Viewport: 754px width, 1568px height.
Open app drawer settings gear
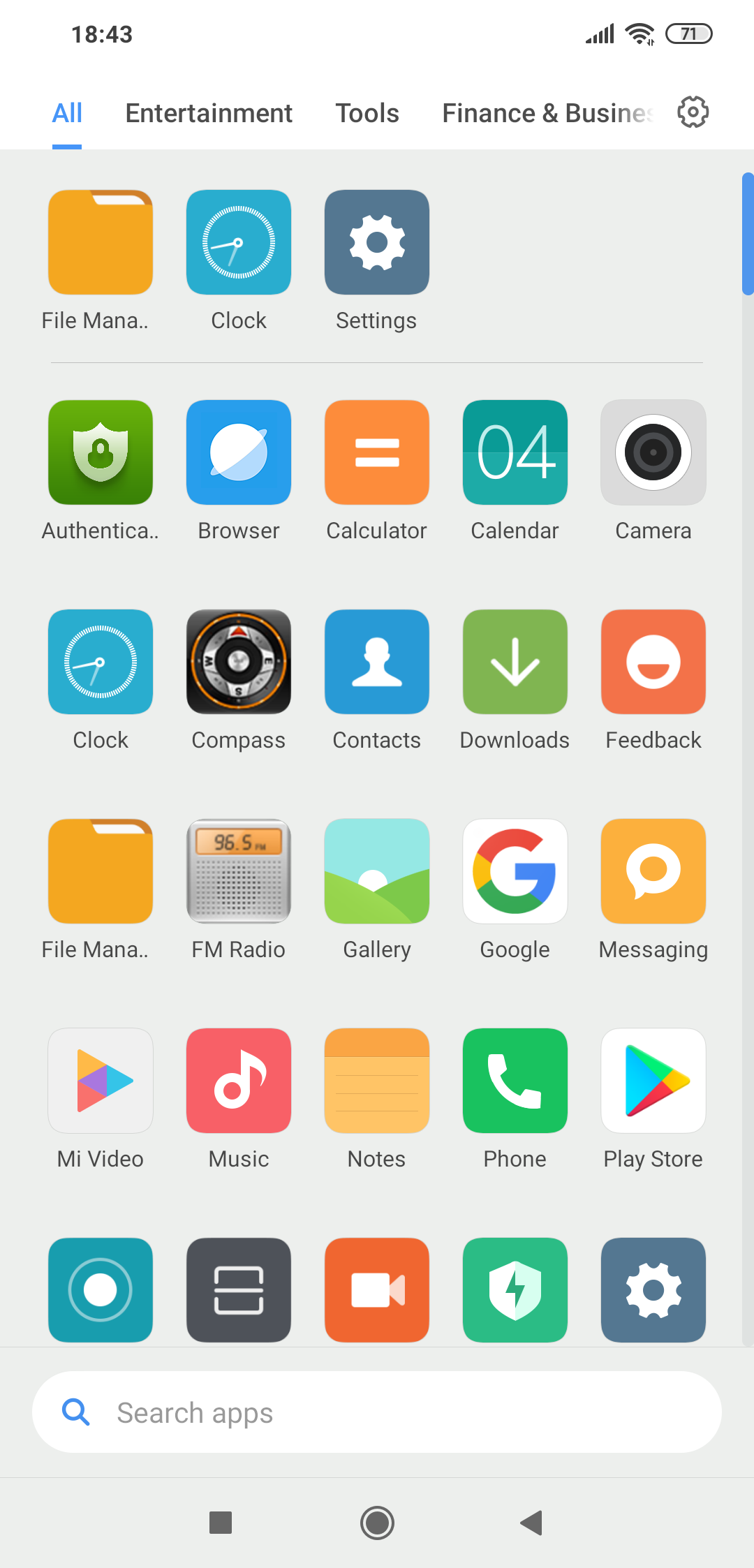(x=693, y=112)
